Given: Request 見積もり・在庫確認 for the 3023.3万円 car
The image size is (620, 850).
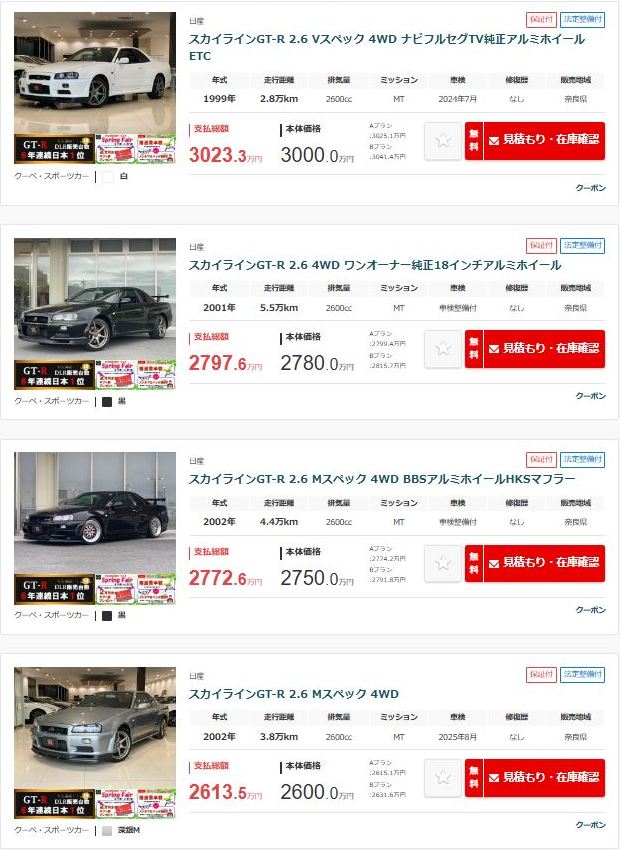Looking at the screenshot, I should (x=544, y=141).
